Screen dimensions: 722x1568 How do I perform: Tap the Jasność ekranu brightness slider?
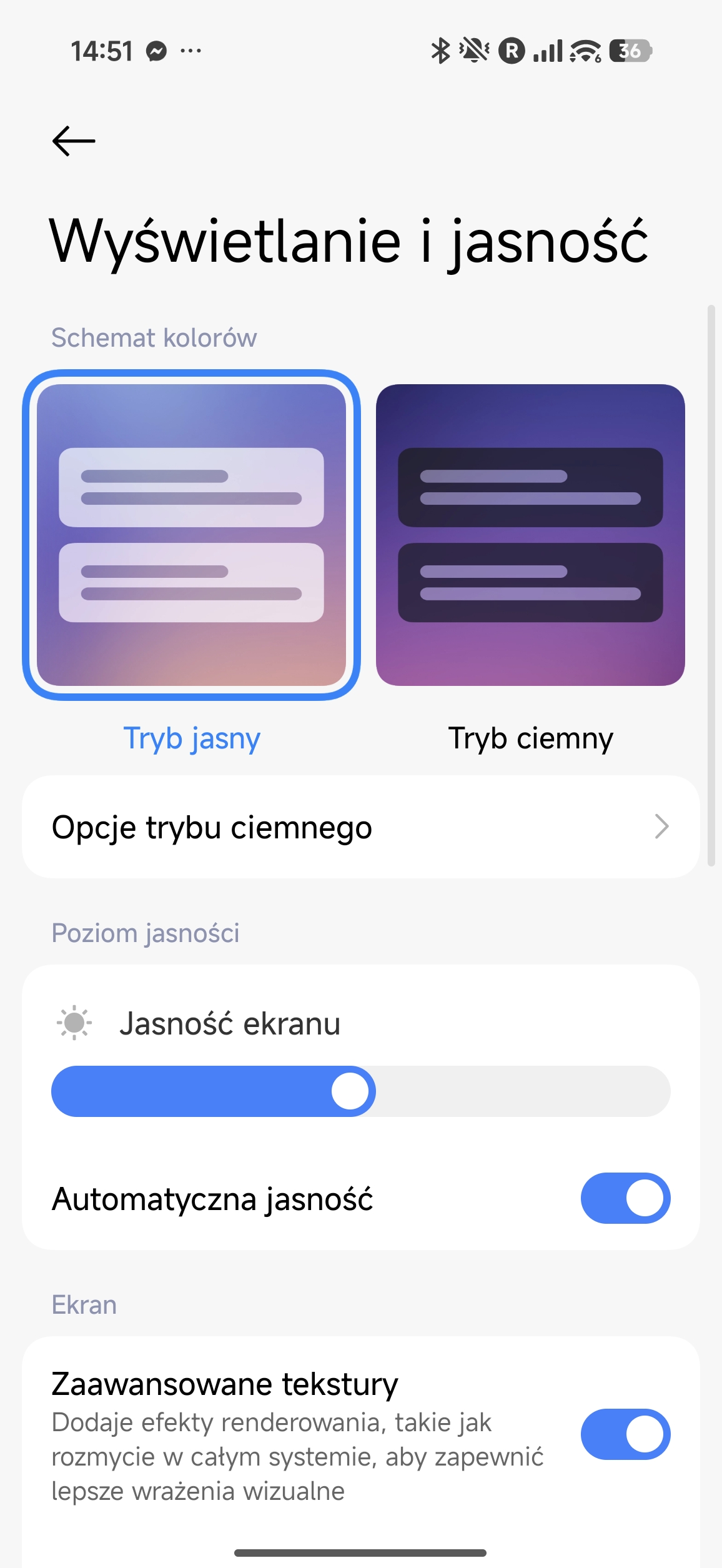[360, 1091]
